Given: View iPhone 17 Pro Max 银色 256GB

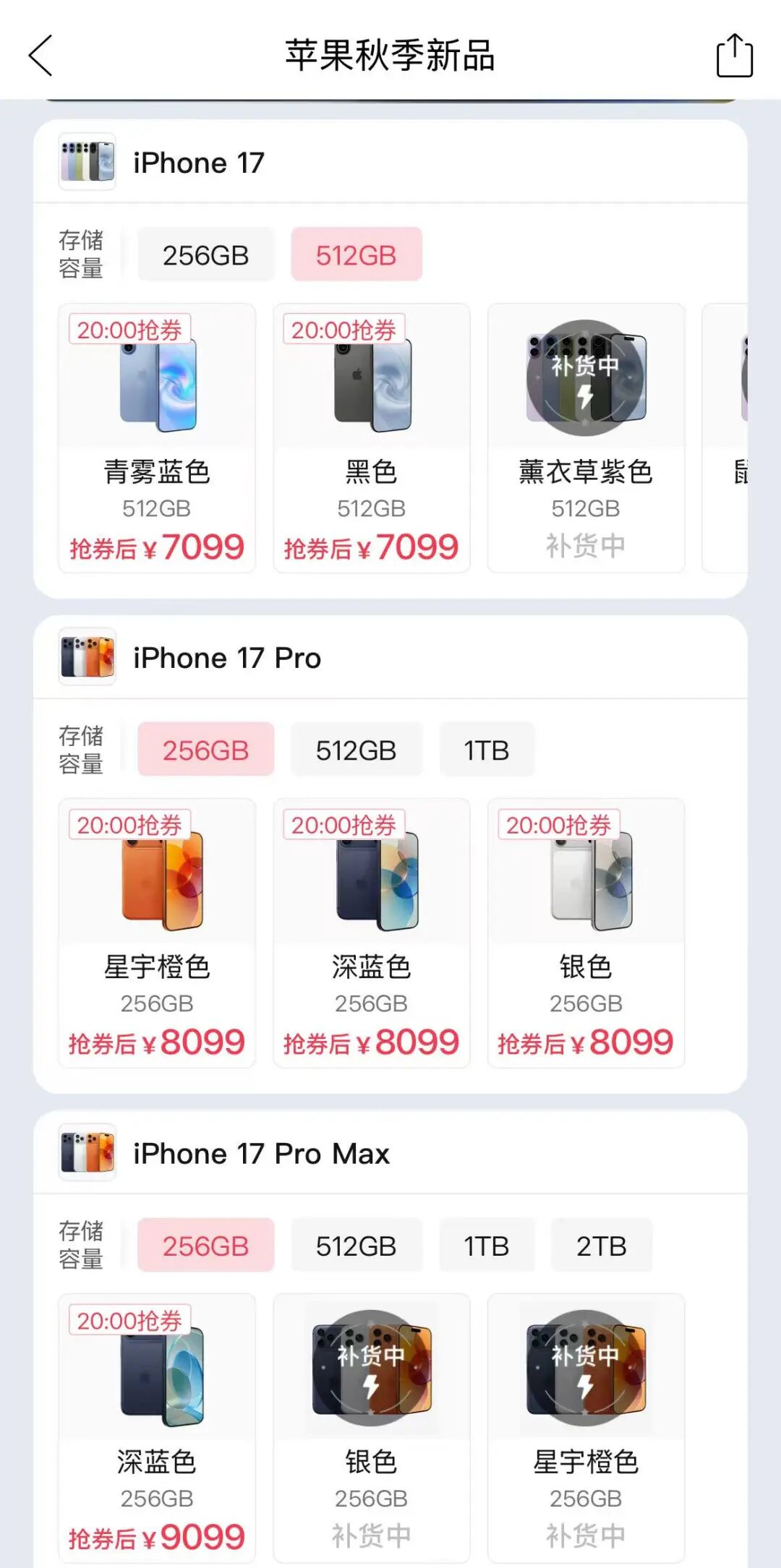Looking at the screenshot, I should (x=371, y=1428).
